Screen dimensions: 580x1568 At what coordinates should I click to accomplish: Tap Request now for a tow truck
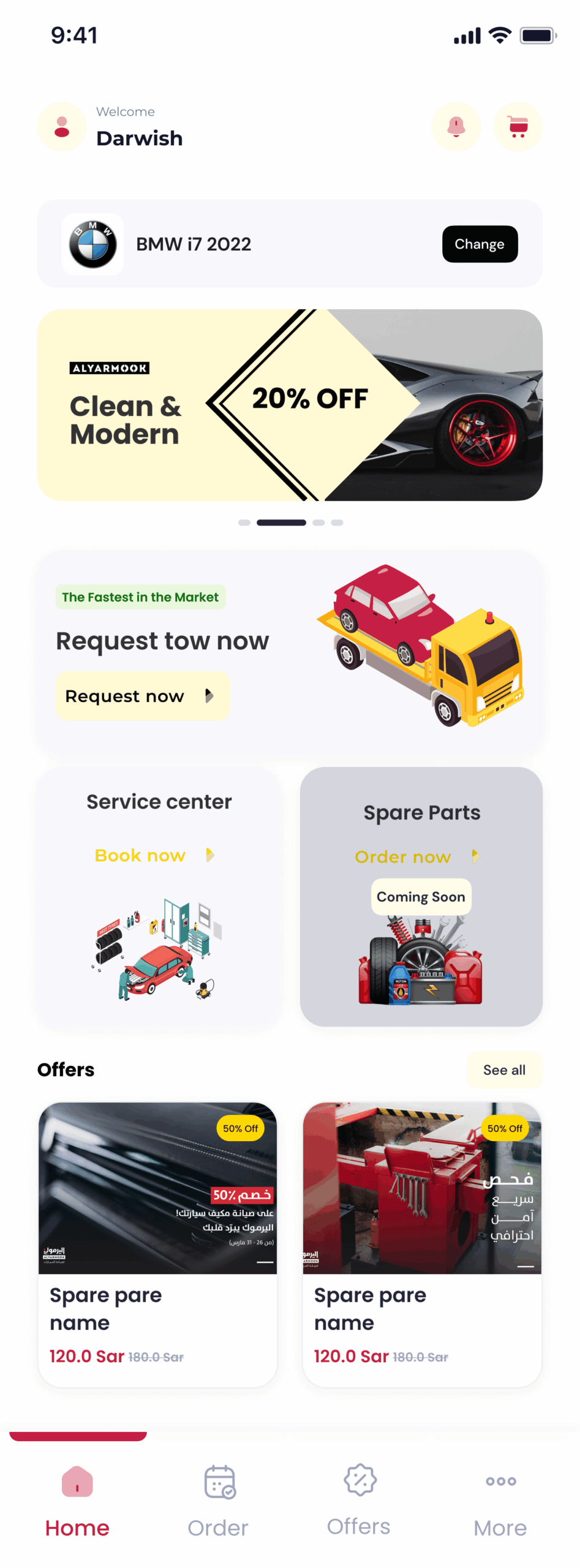[143, 695]
